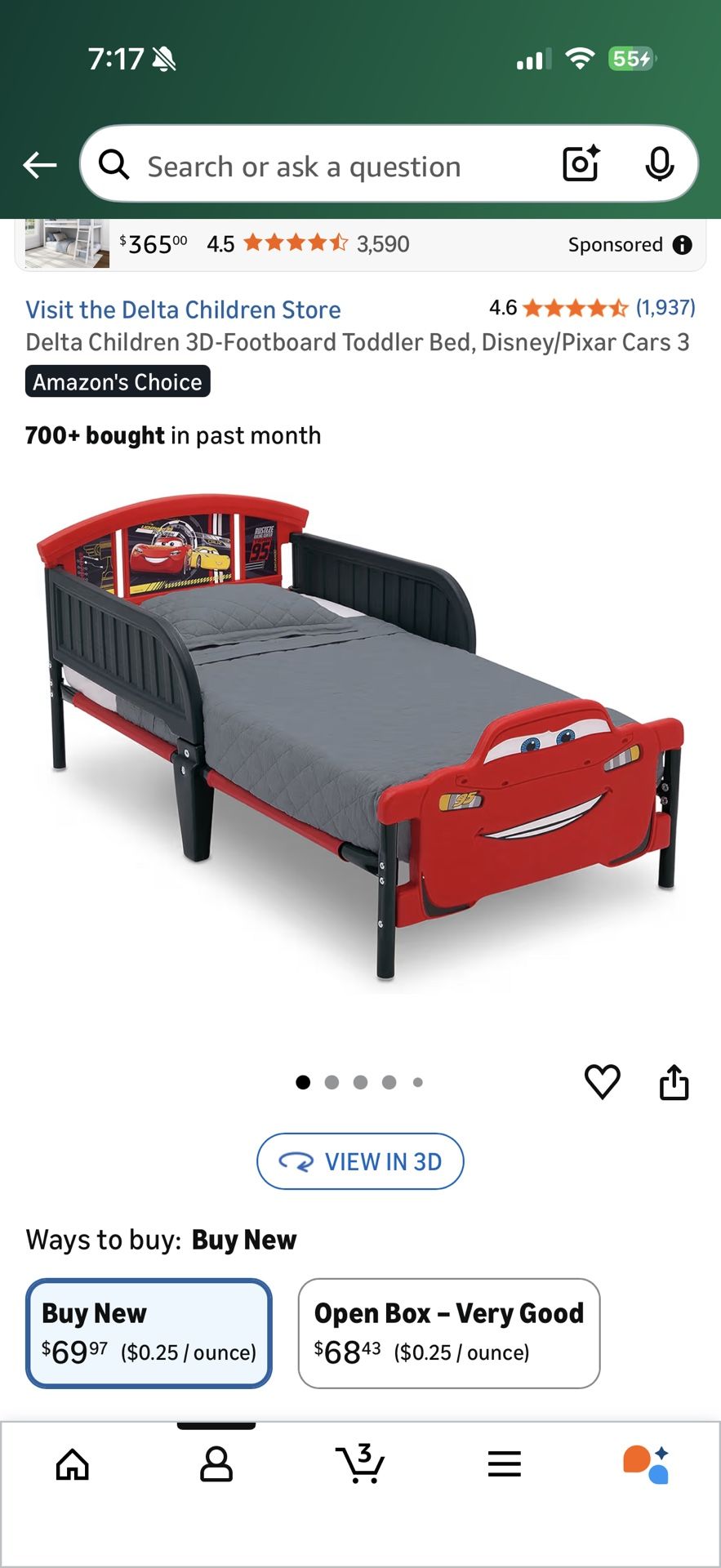The height and width of the screenshot is (1568, 721).
Task: Start voice search with microphone
Action: (659, 165)
